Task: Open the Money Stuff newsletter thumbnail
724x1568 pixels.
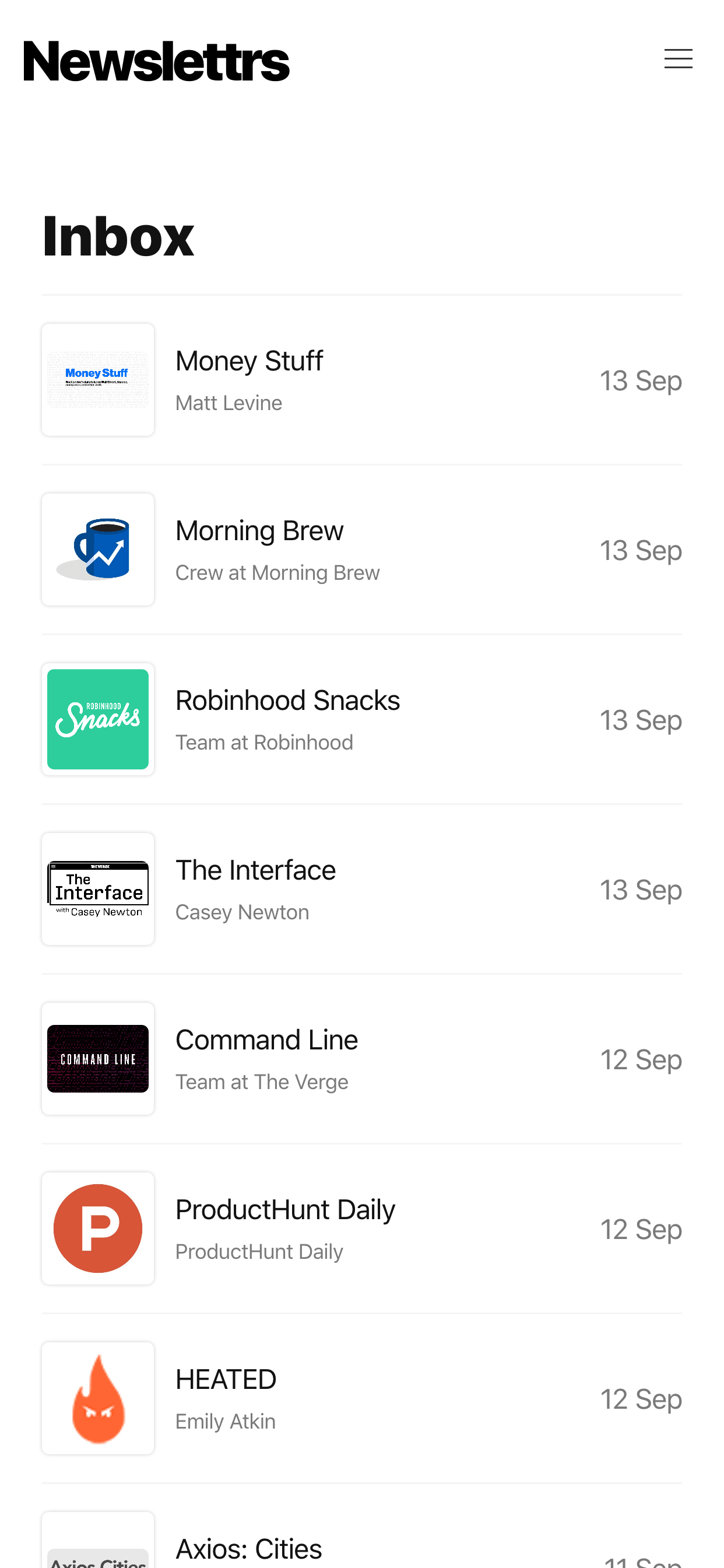Action: pos(97,379)
